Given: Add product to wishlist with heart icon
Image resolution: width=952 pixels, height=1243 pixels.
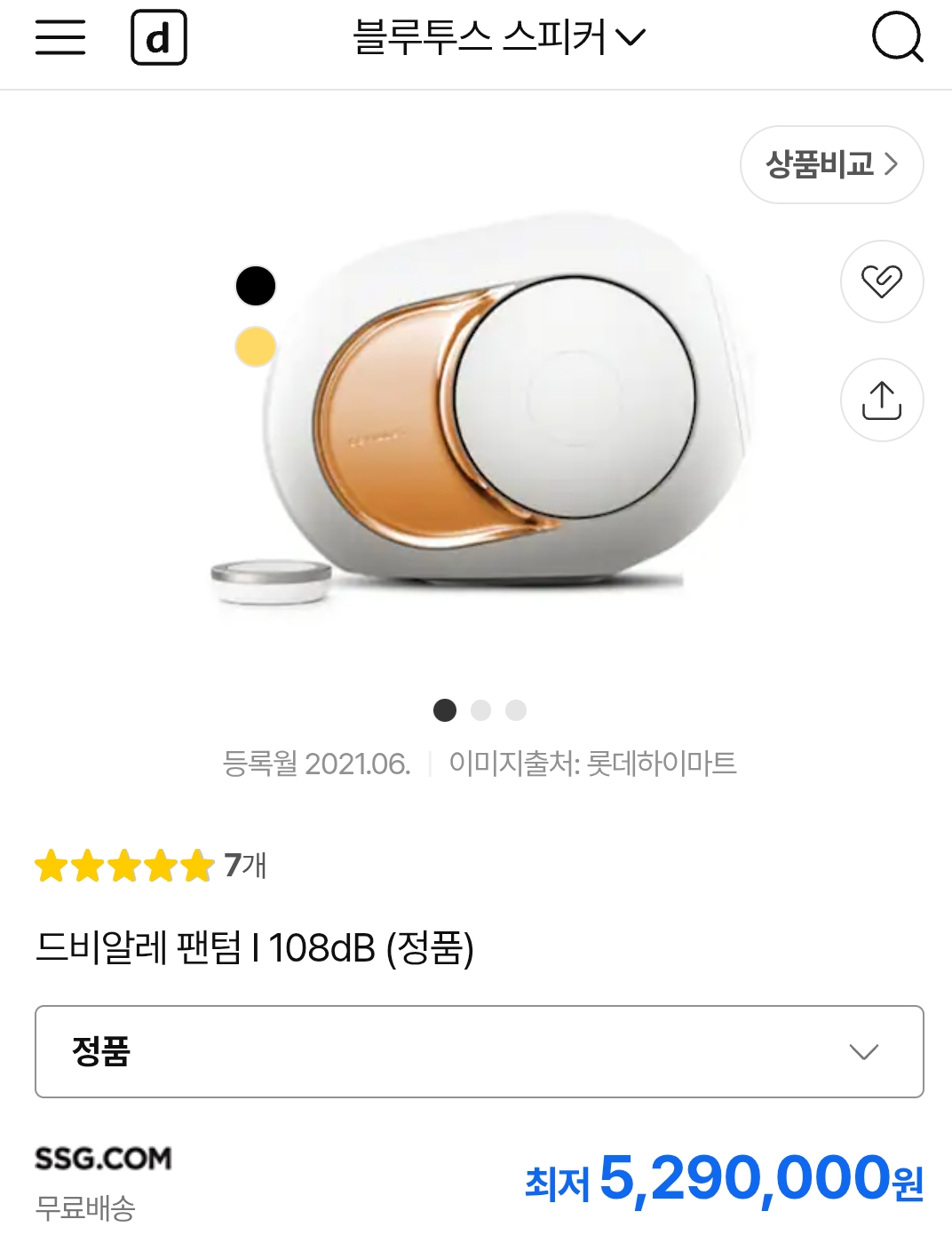Looking at the screenshot, I should tap(882, 281).
